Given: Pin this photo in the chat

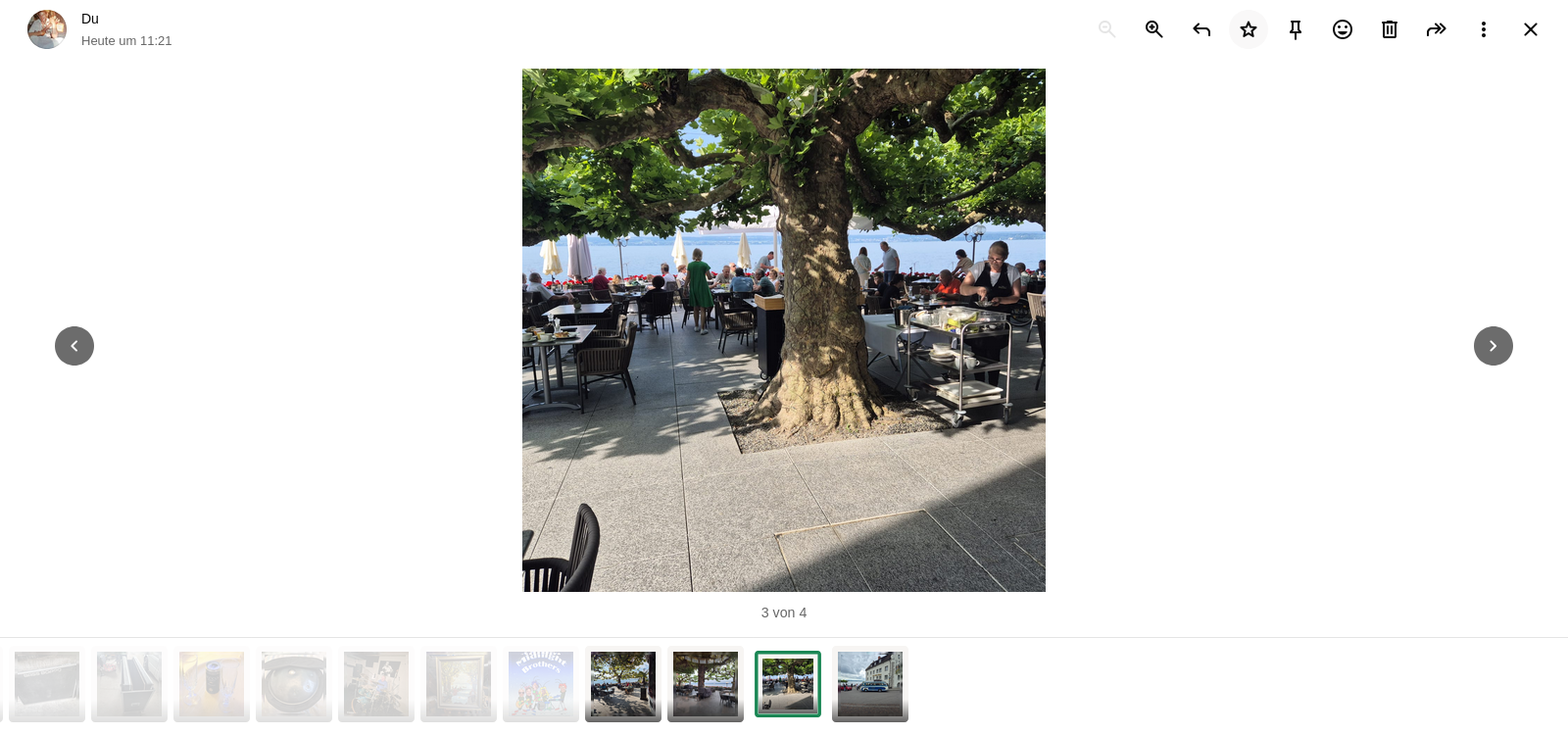Looking at the screenshot, I should coord(1296,29).
